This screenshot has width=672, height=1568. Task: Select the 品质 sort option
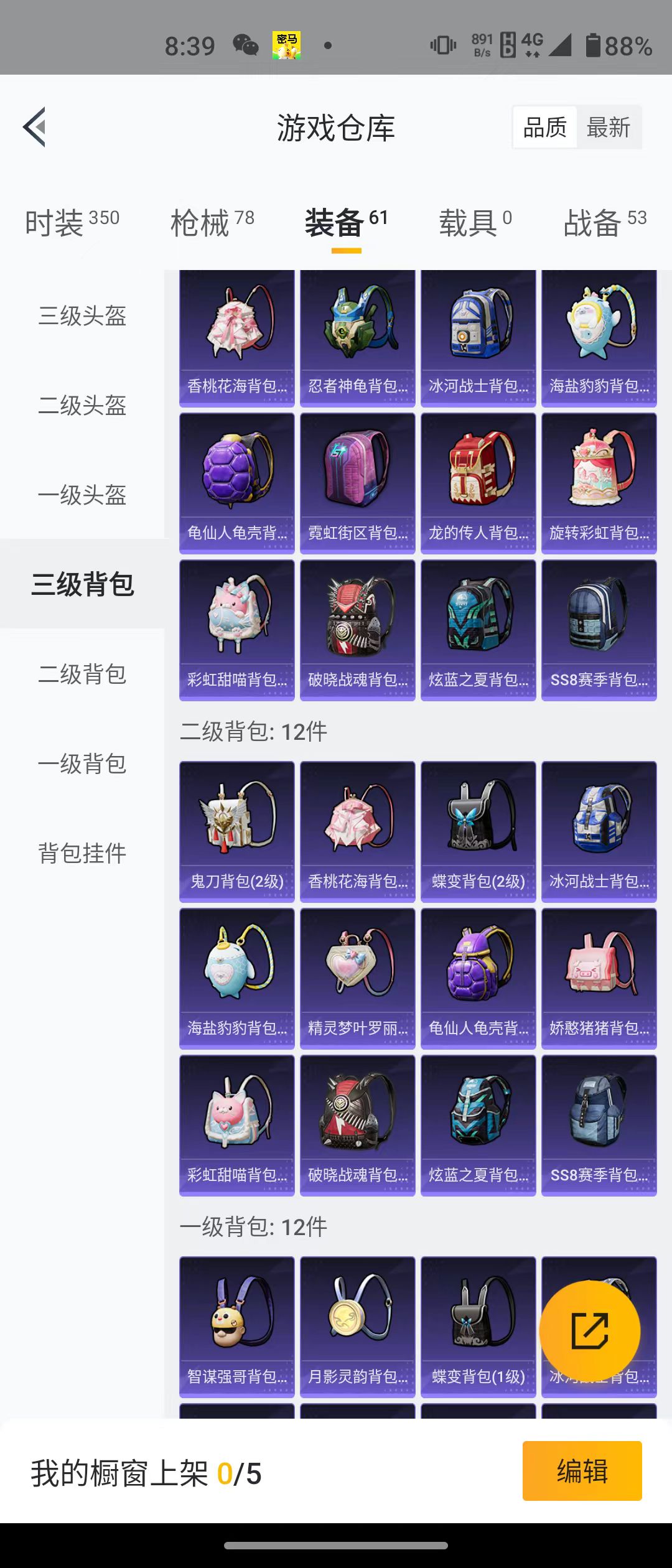pos(545,128)
